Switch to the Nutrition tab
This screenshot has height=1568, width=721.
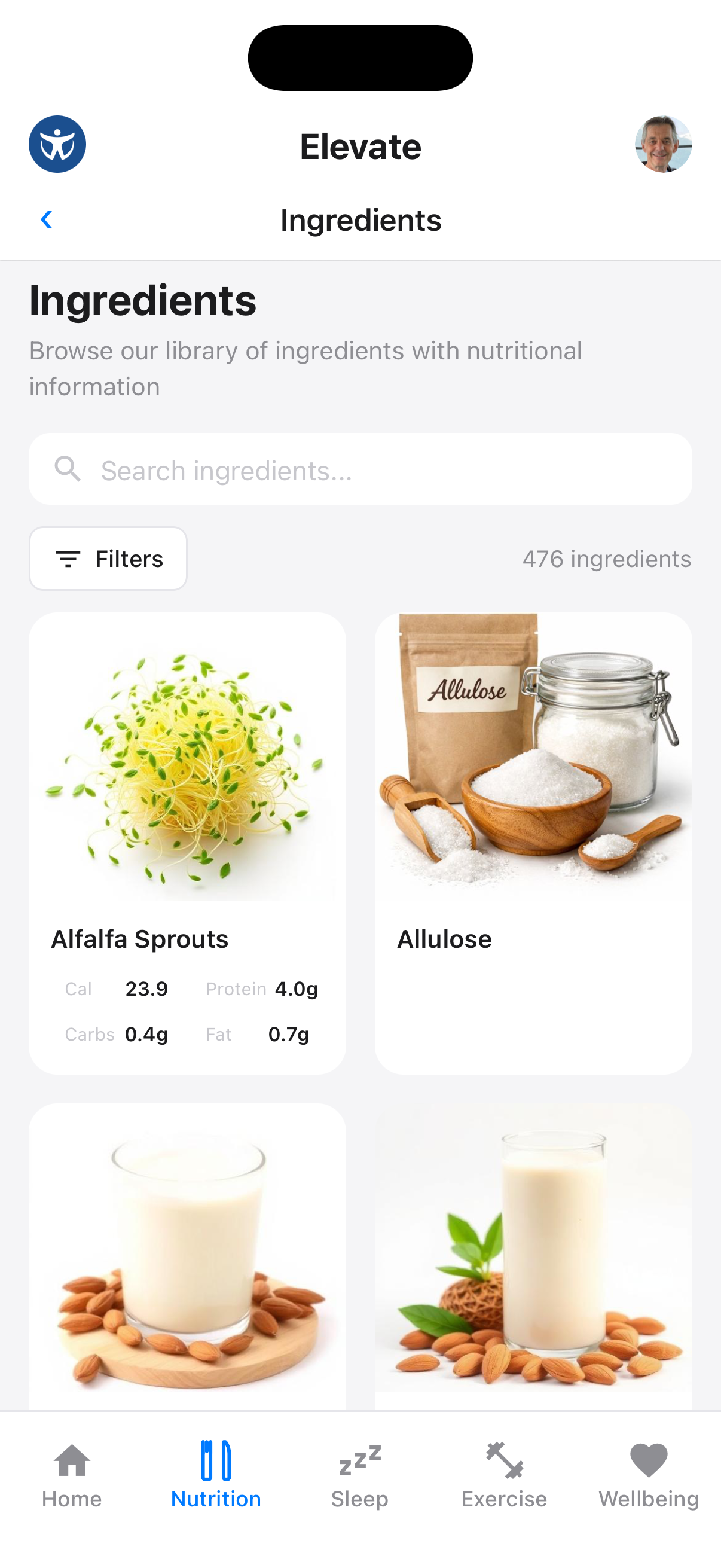(215, 1473)
